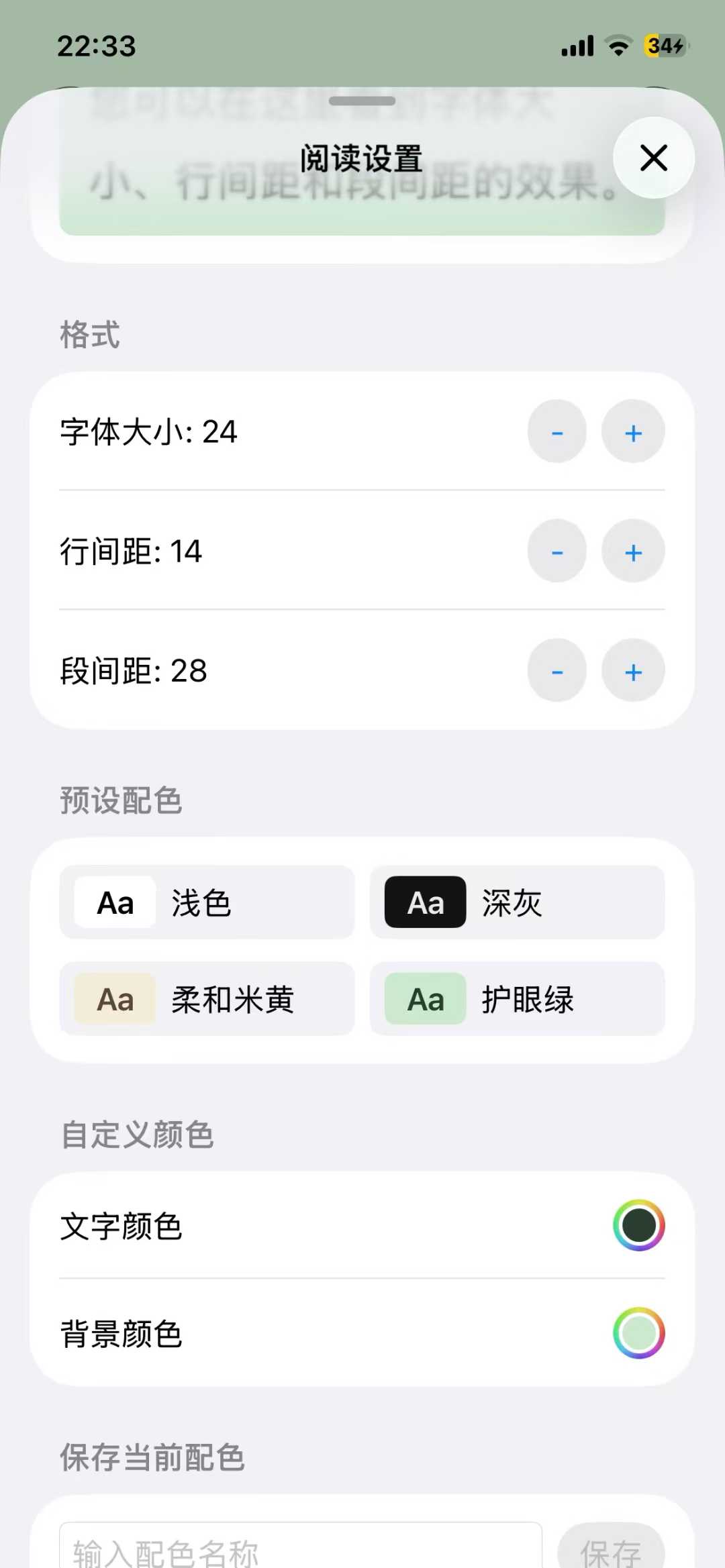Increase the font size with the plus button
The width and height of the screenshot is (725, 1568).
(x=632, y=433)
